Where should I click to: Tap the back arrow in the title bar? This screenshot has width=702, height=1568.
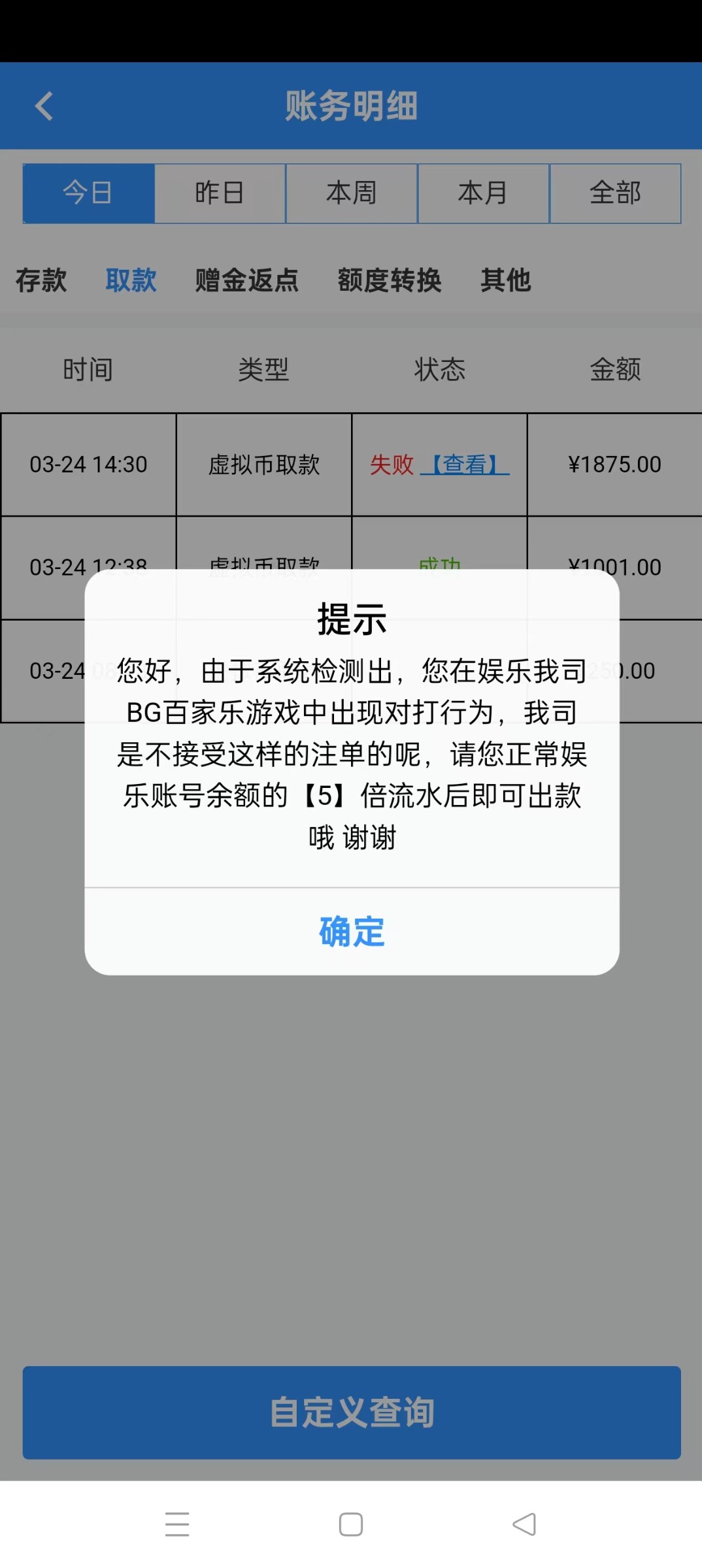44,106
